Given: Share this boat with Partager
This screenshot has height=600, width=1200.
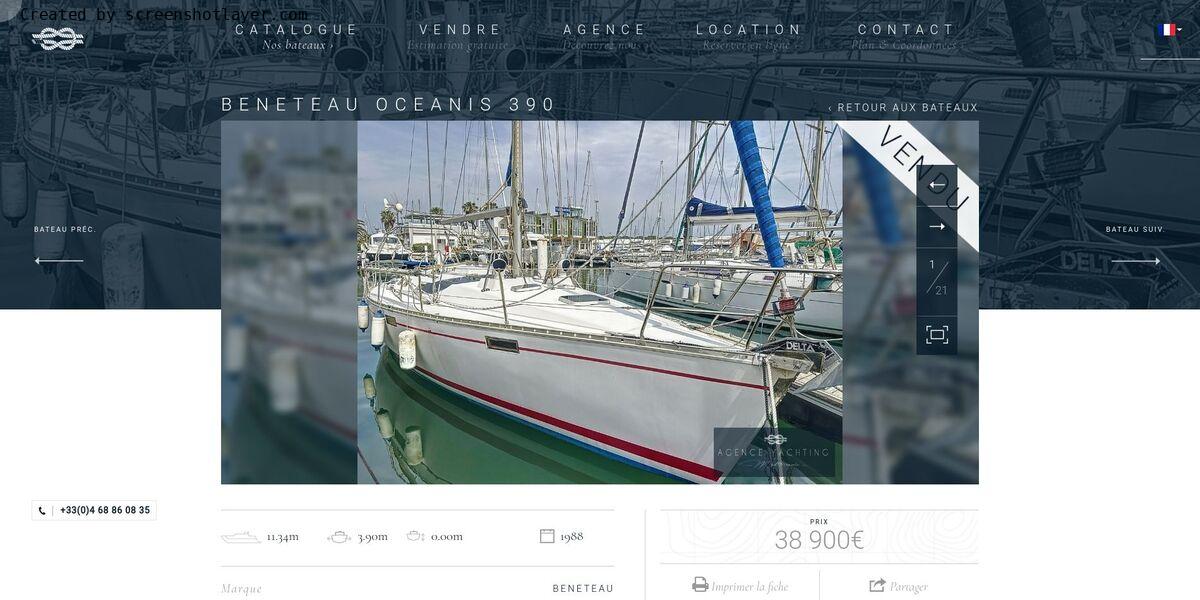Looking at the screenshot, I should pyautogui.click(x=898, y=586).
